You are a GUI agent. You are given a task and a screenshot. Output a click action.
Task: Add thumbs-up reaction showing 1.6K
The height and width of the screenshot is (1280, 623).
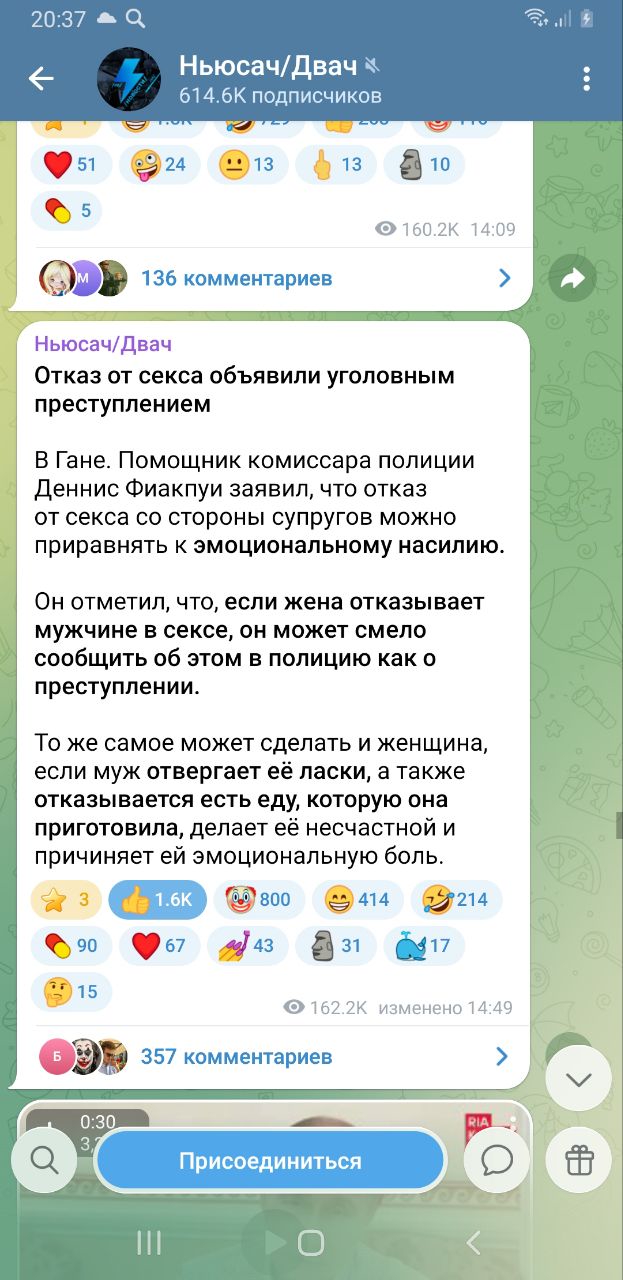(157, 899)
